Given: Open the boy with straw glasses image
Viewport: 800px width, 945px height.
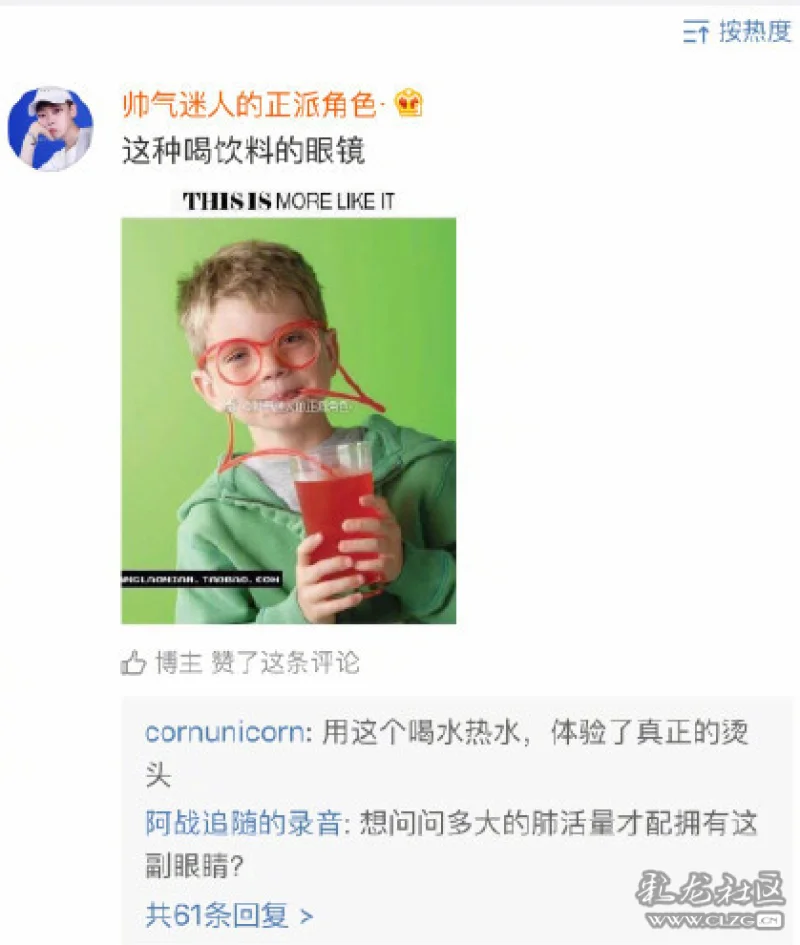Looking at the screenshot, I should [x=288, y=420].
